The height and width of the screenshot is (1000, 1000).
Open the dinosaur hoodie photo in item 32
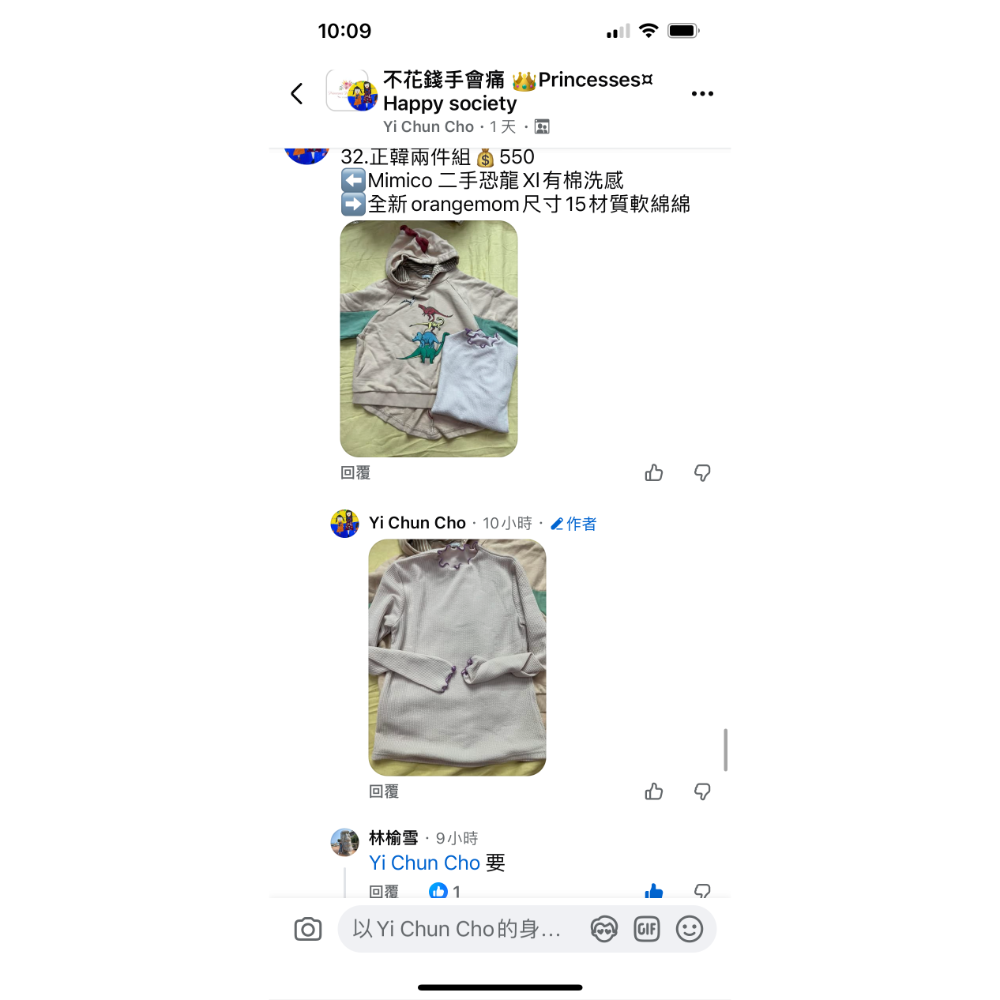429,338
